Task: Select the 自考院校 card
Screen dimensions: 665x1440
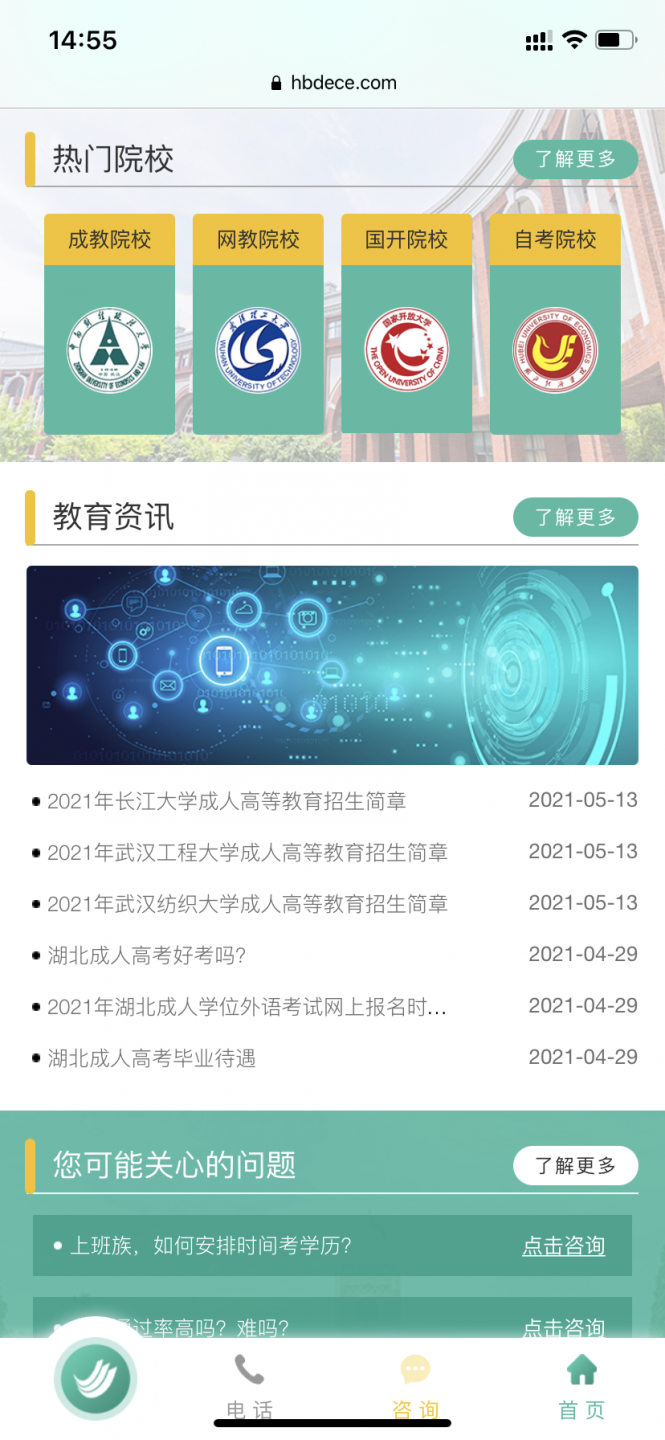Action: click(x=555, y=325)
